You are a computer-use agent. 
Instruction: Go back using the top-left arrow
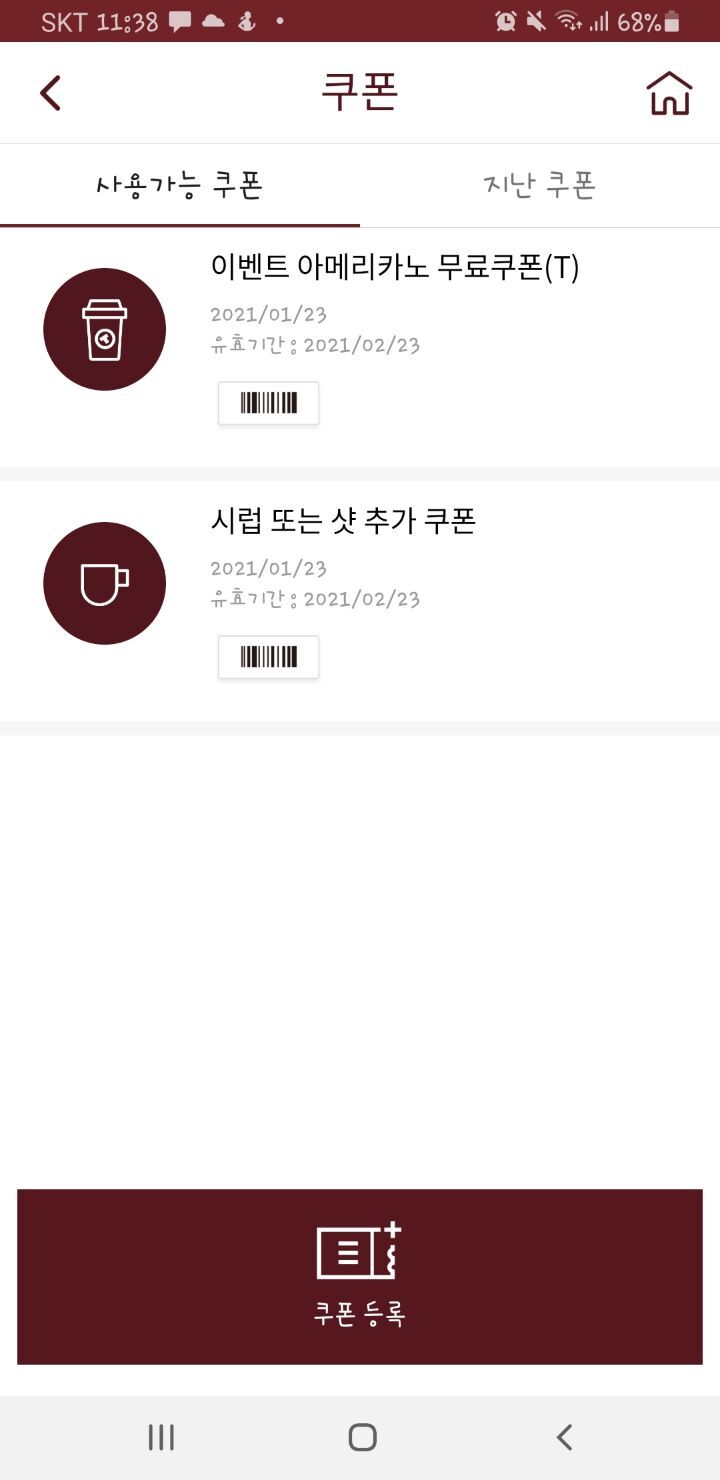click(50, 93)
